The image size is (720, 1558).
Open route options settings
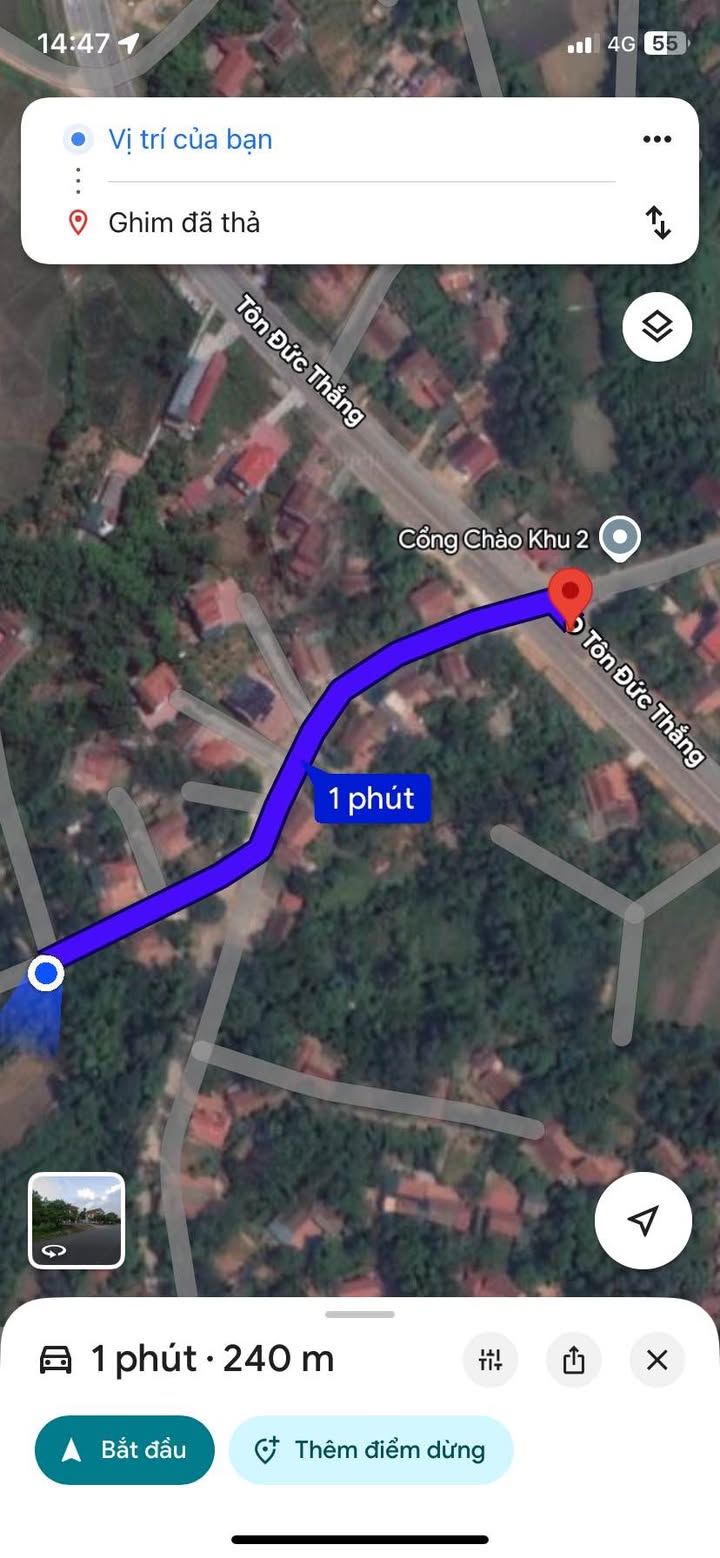pyautogui.click(x=490, y=1360)
